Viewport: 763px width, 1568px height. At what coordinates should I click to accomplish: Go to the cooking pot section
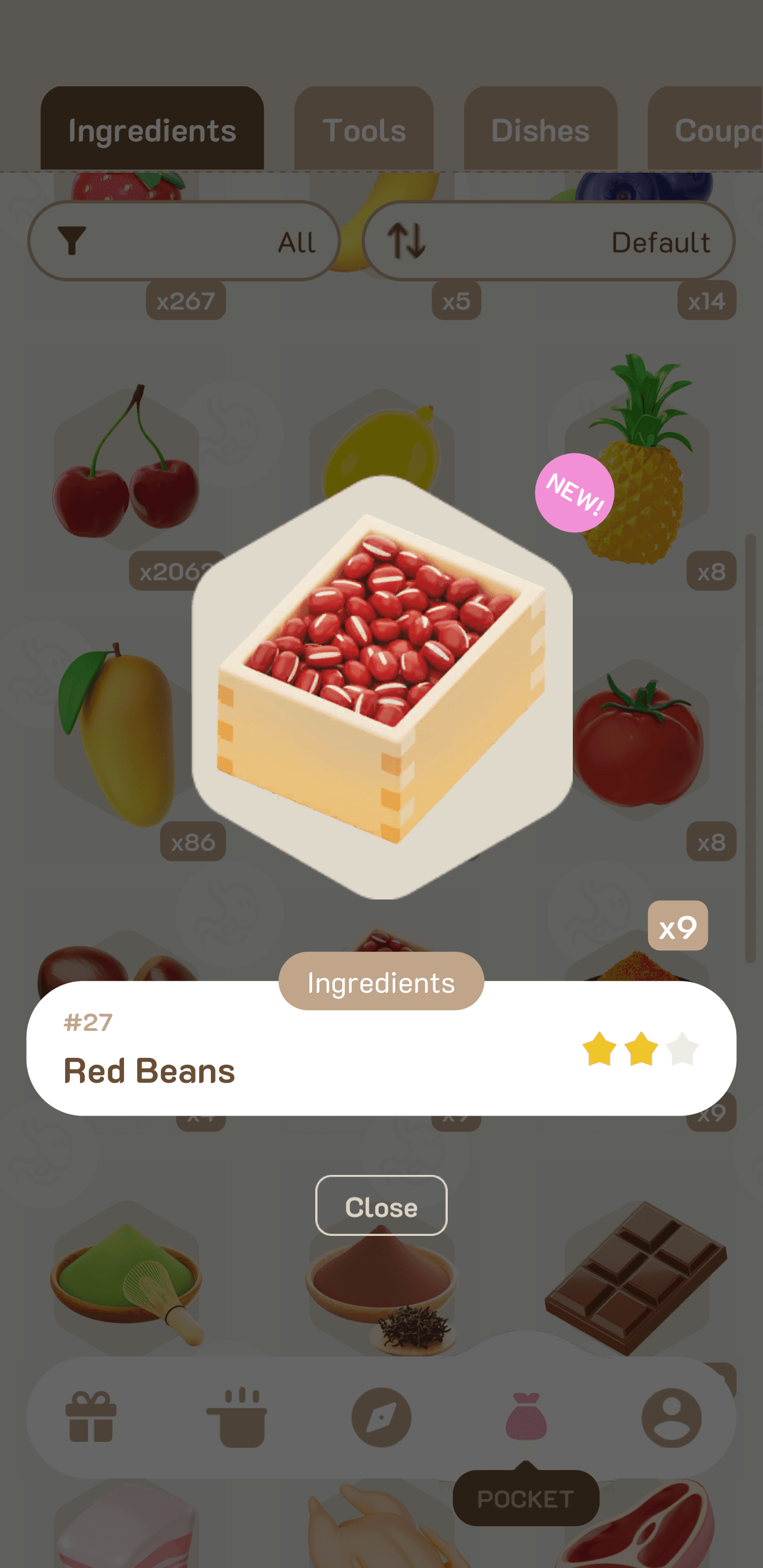[x=236, y=1417]
